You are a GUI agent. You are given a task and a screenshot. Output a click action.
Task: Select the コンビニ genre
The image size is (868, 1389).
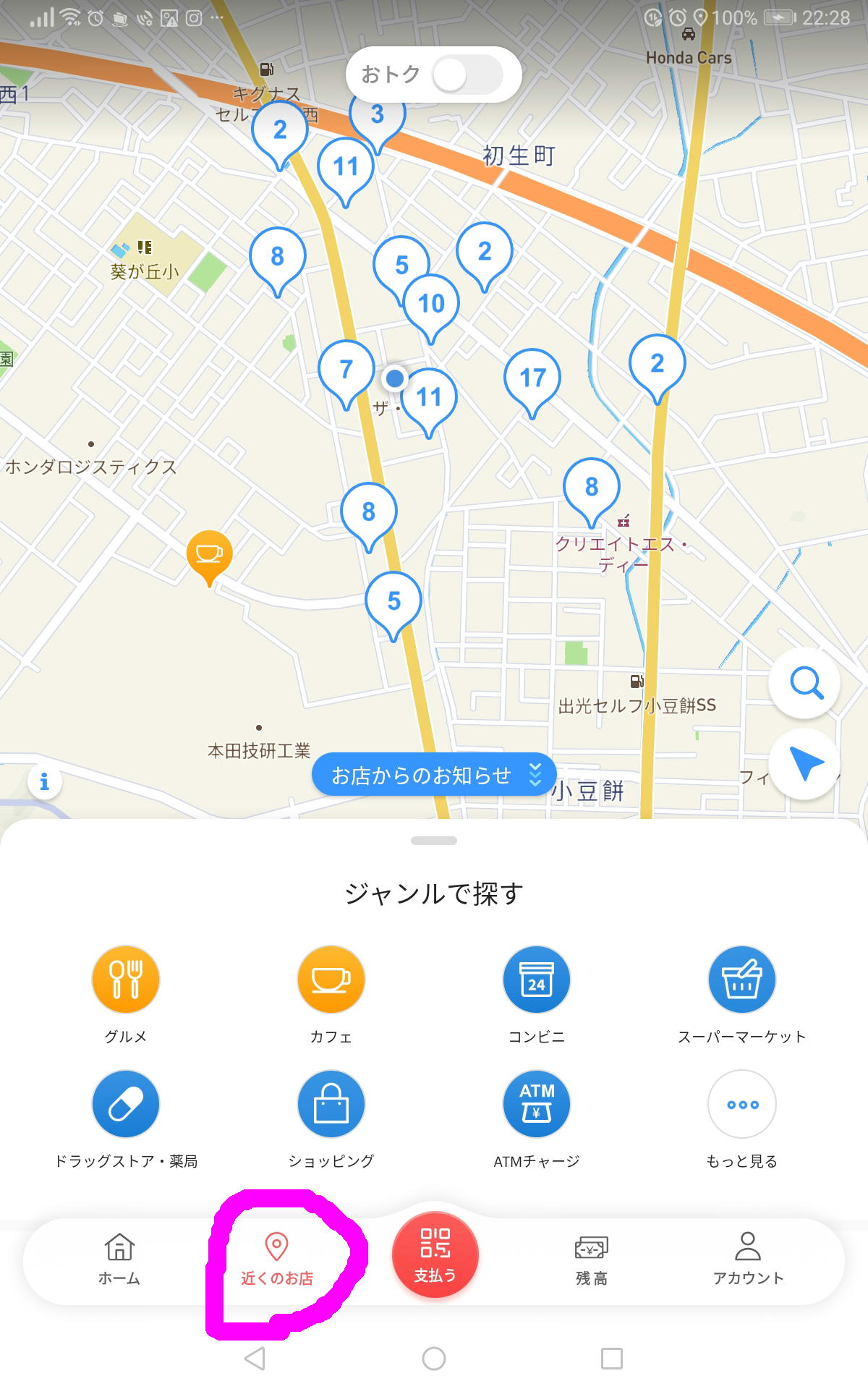[x=536, y=980]
